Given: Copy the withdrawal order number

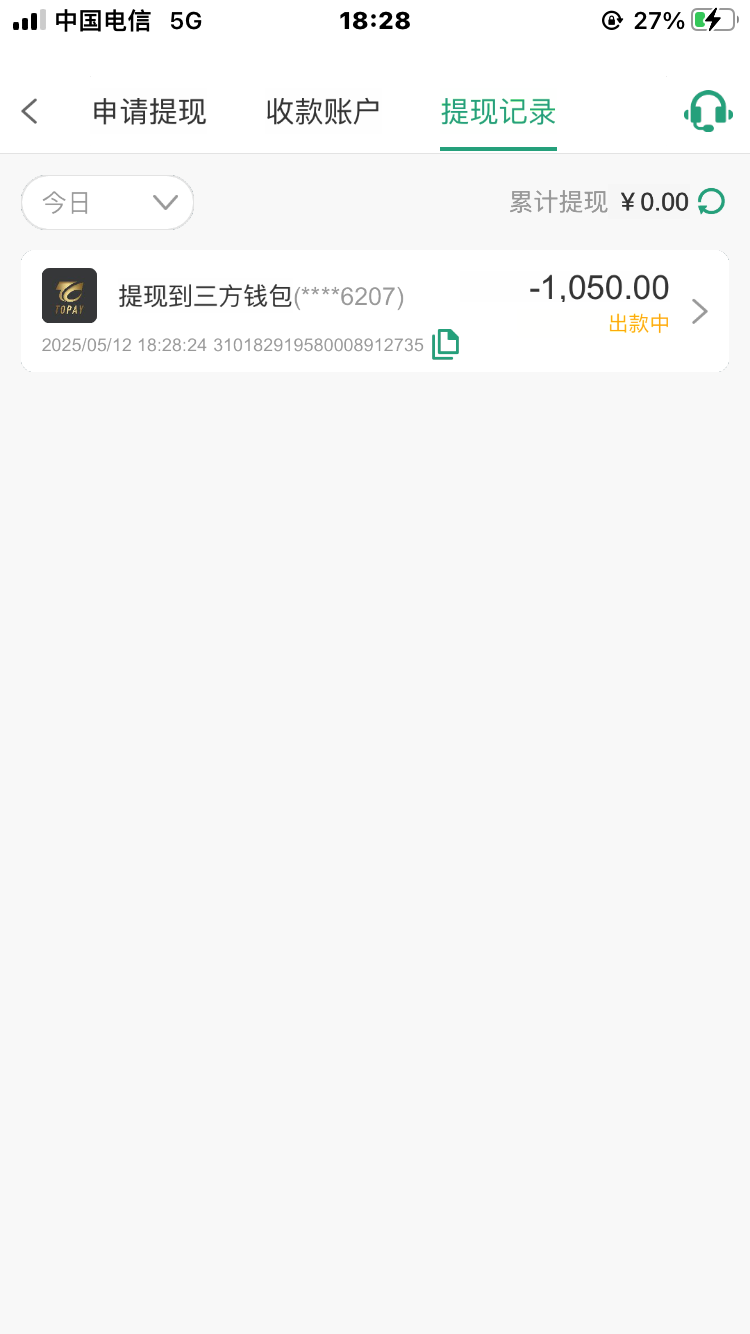Looking at the screenshot, I should [445, 344].
